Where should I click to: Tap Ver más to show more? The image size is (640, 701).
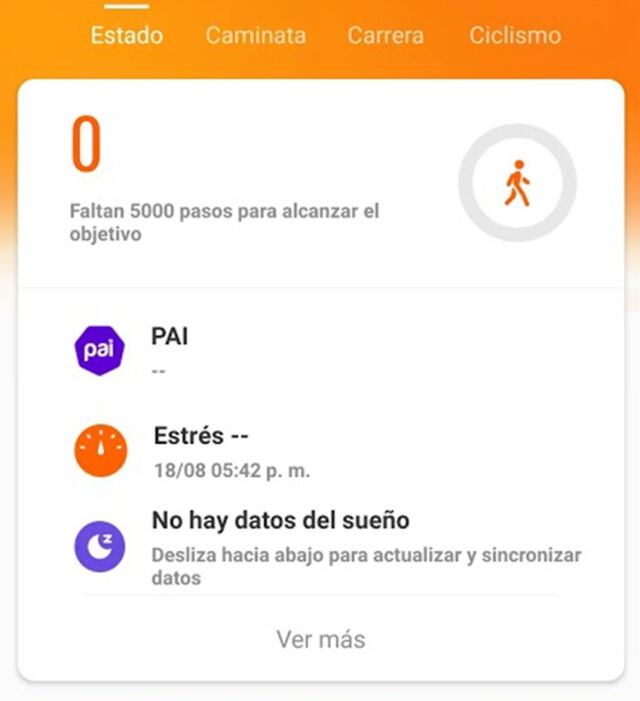coord(321,639)
